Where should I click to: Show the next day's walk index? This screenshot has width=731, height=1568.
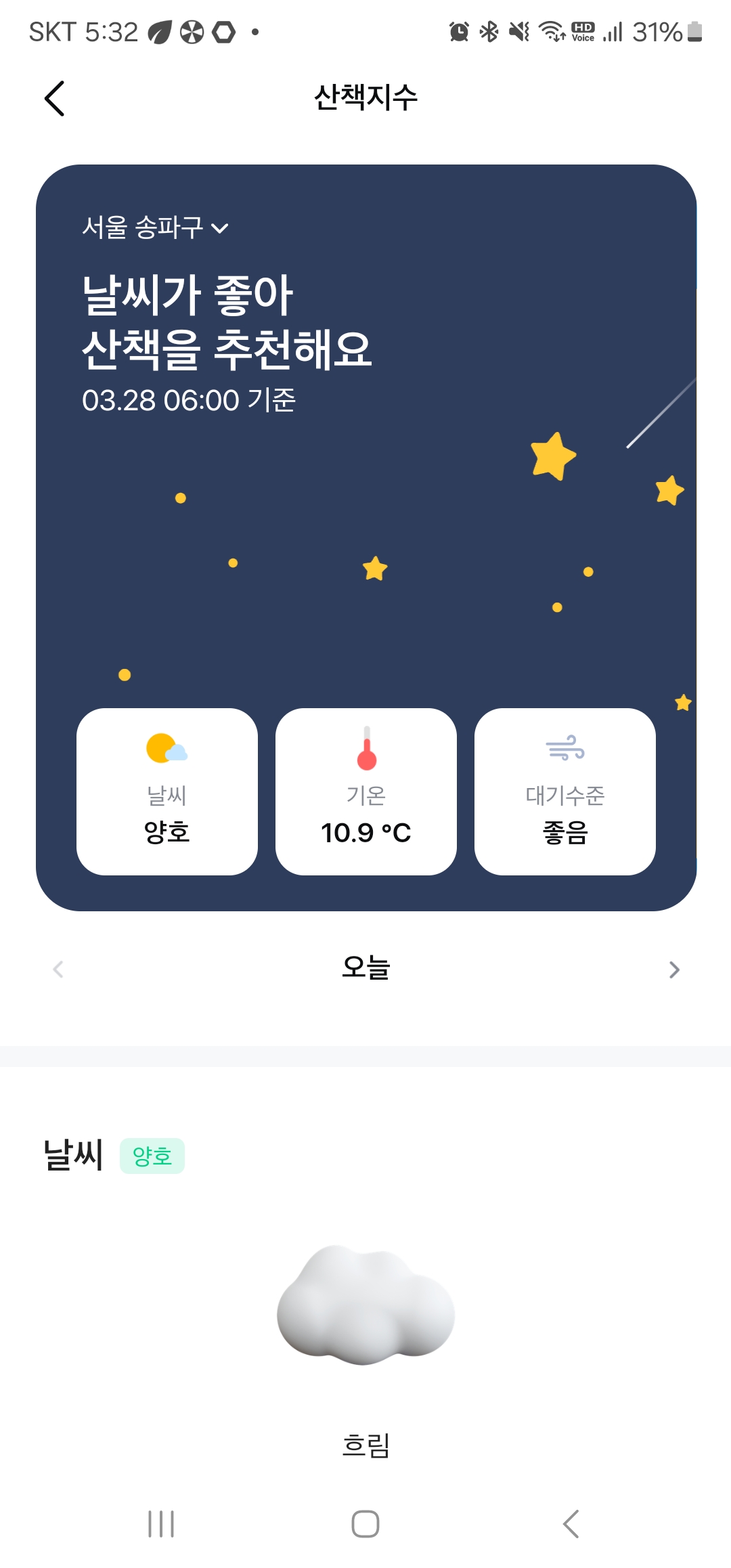pyautogui.click(x=673, y=970)
